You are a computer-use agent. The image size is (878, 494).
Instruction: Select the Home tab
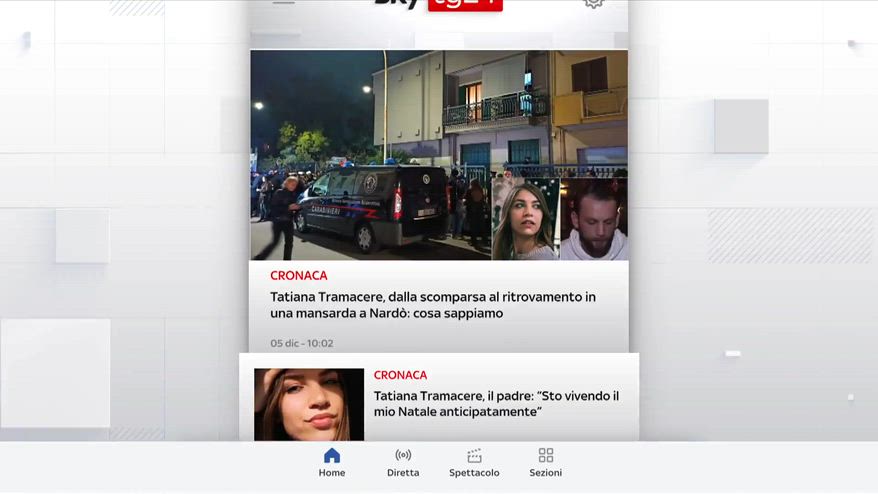pyautogui.click(x=332, y=463)
